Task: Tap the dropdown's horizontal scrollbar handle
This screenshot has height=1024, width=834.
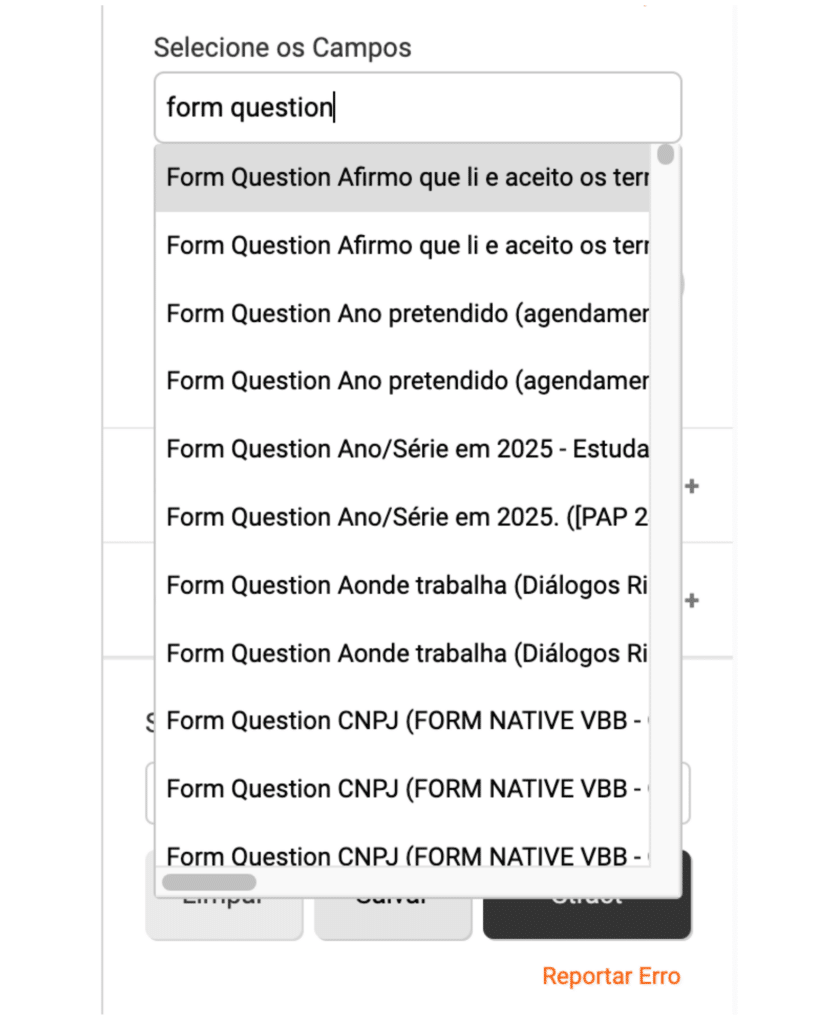Action: (x=209, y=882)
